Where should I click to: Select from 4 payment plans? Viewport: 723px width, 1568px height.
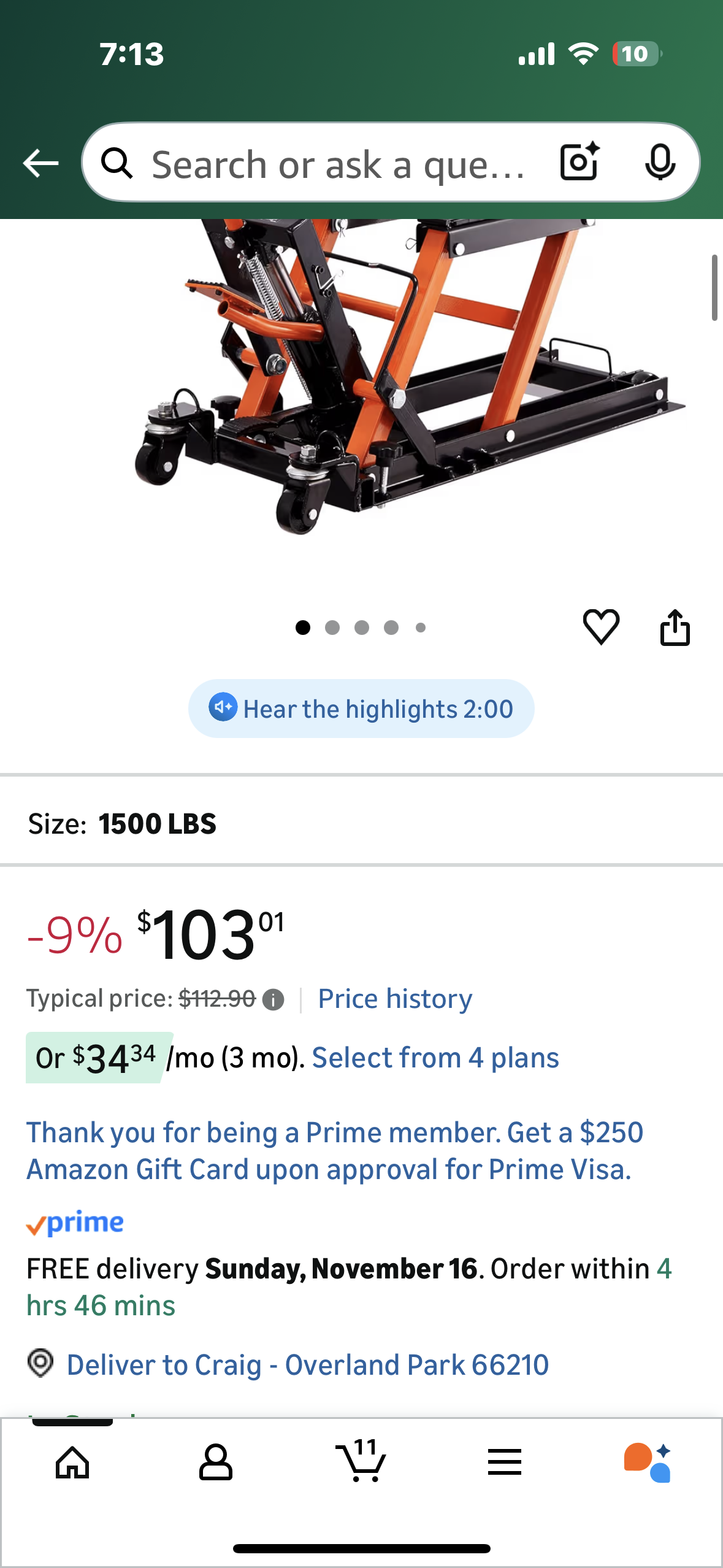pos(435,1058)
